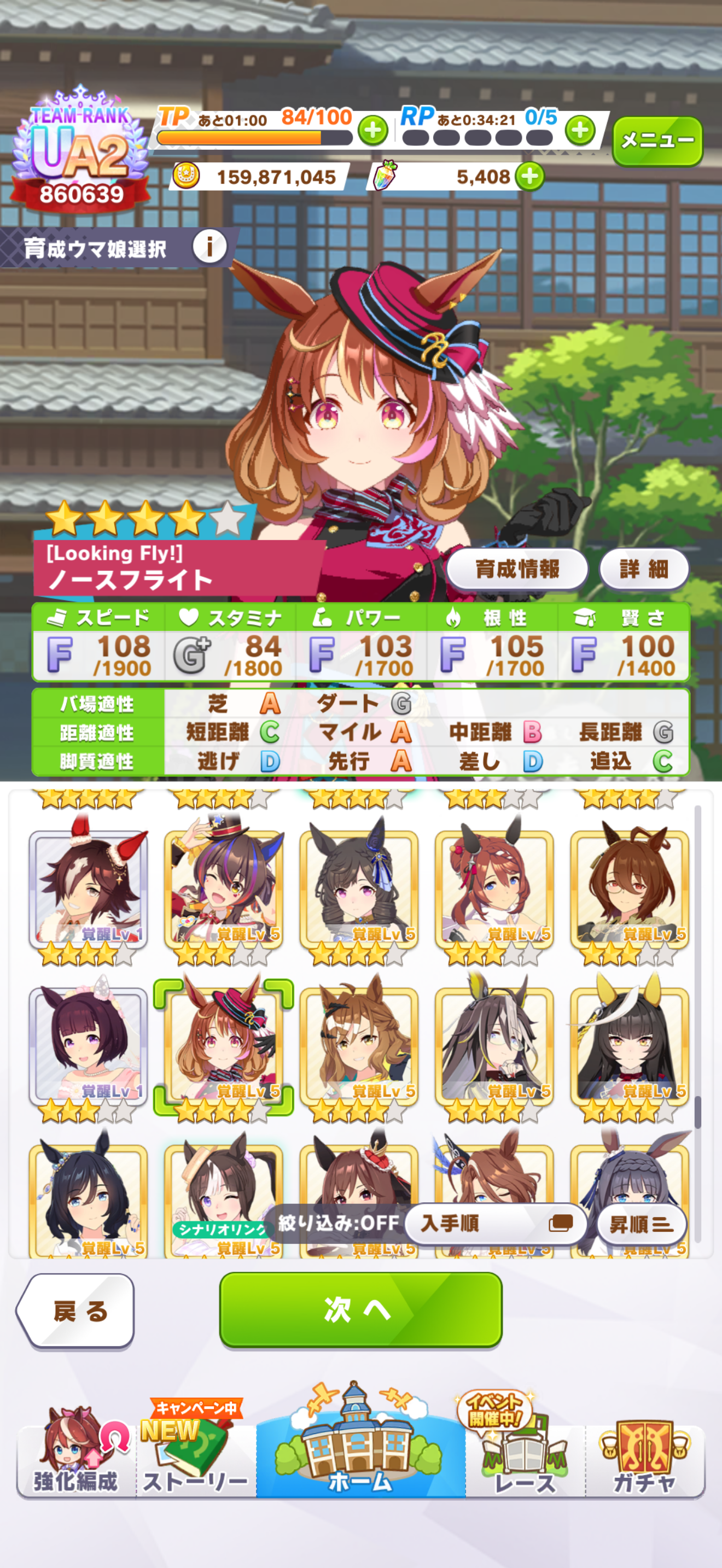The height and width of the screenshot is (1568, 722).
Task: Toggle the 昇順 ascending order button
Action: click(x=641, y=1224)
